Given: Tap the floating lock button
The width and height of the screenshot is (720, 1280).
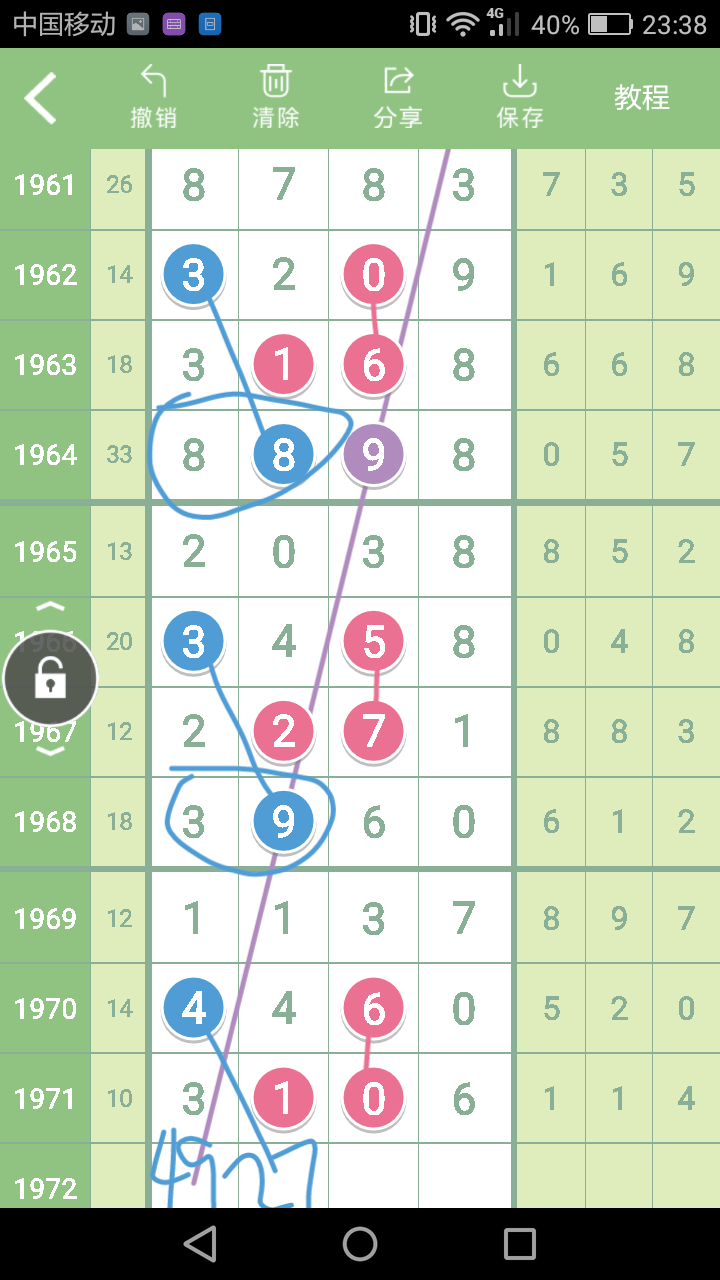Looking at the screenshot, I should pyautogui.click(x=50, y=679).
